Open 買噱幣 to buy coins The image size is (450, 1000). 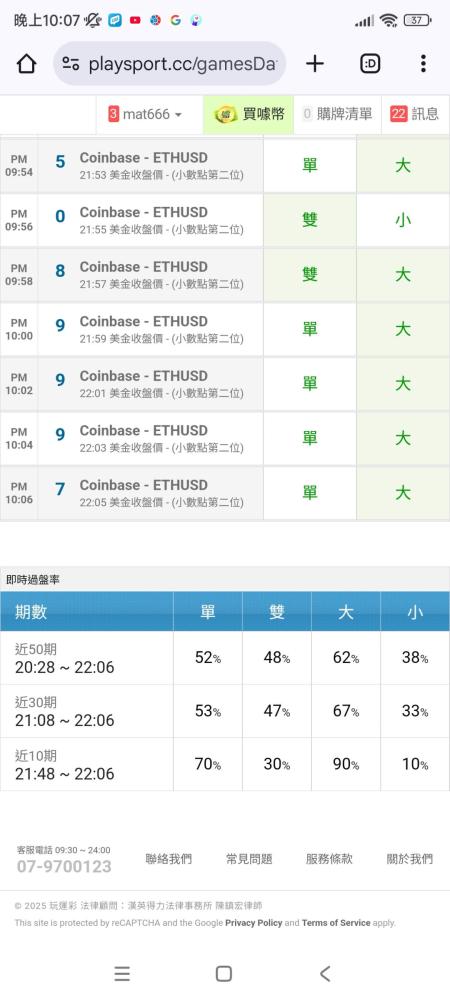click(249, 115)
